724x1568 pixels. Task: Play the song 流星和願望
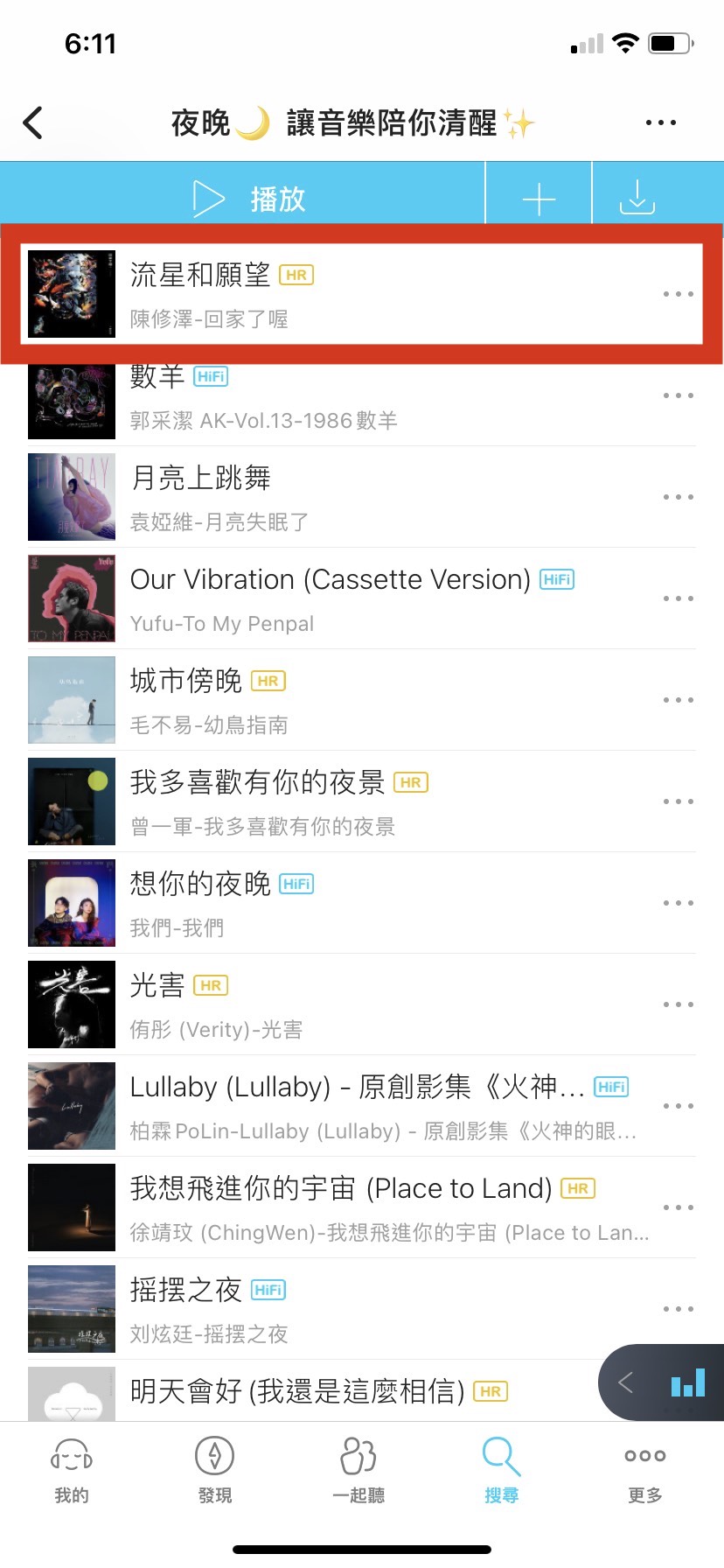coord(350,295)
